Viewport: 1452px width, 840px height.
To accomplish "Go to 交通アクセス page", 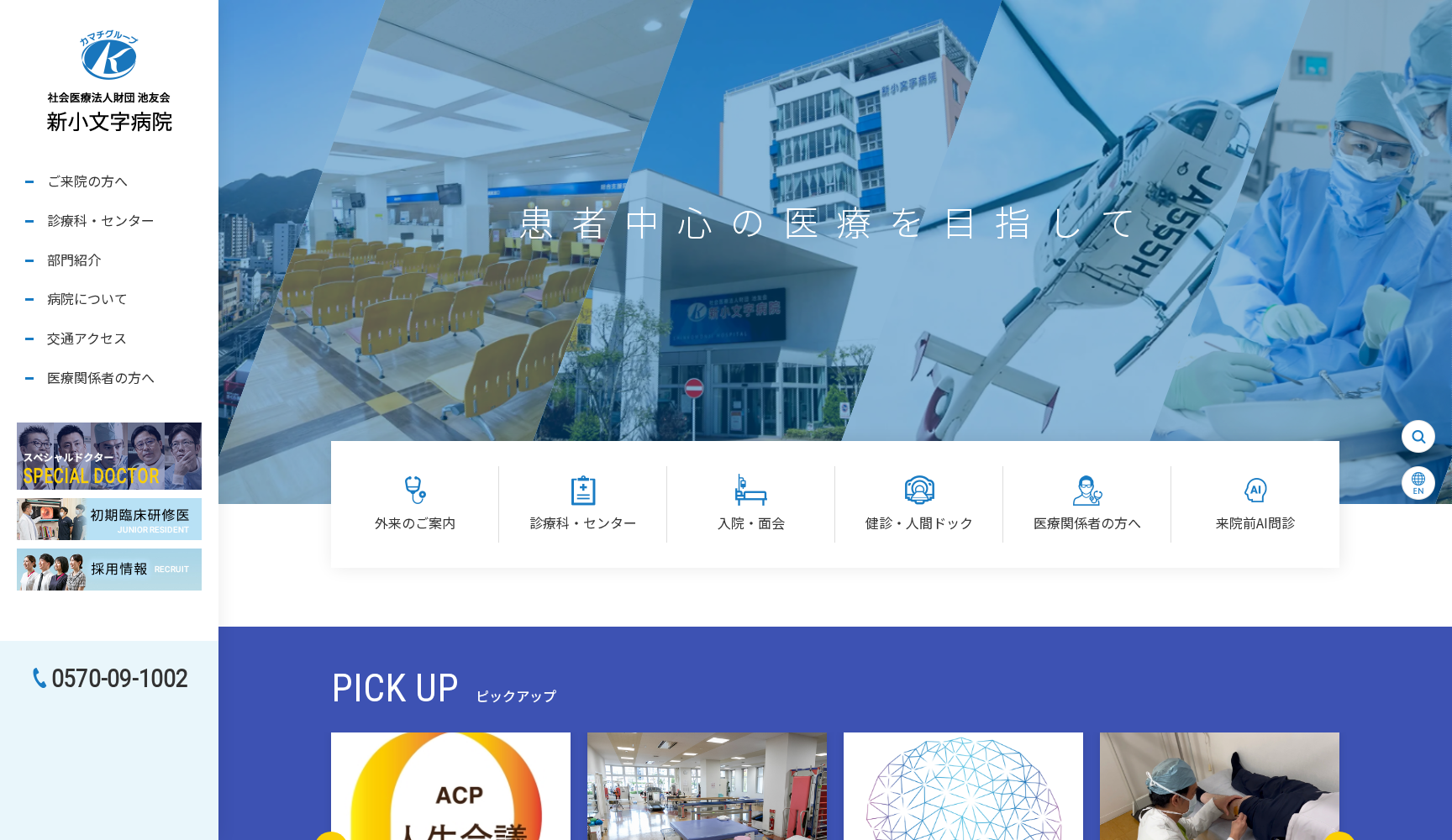I will (x=87, y=339).
